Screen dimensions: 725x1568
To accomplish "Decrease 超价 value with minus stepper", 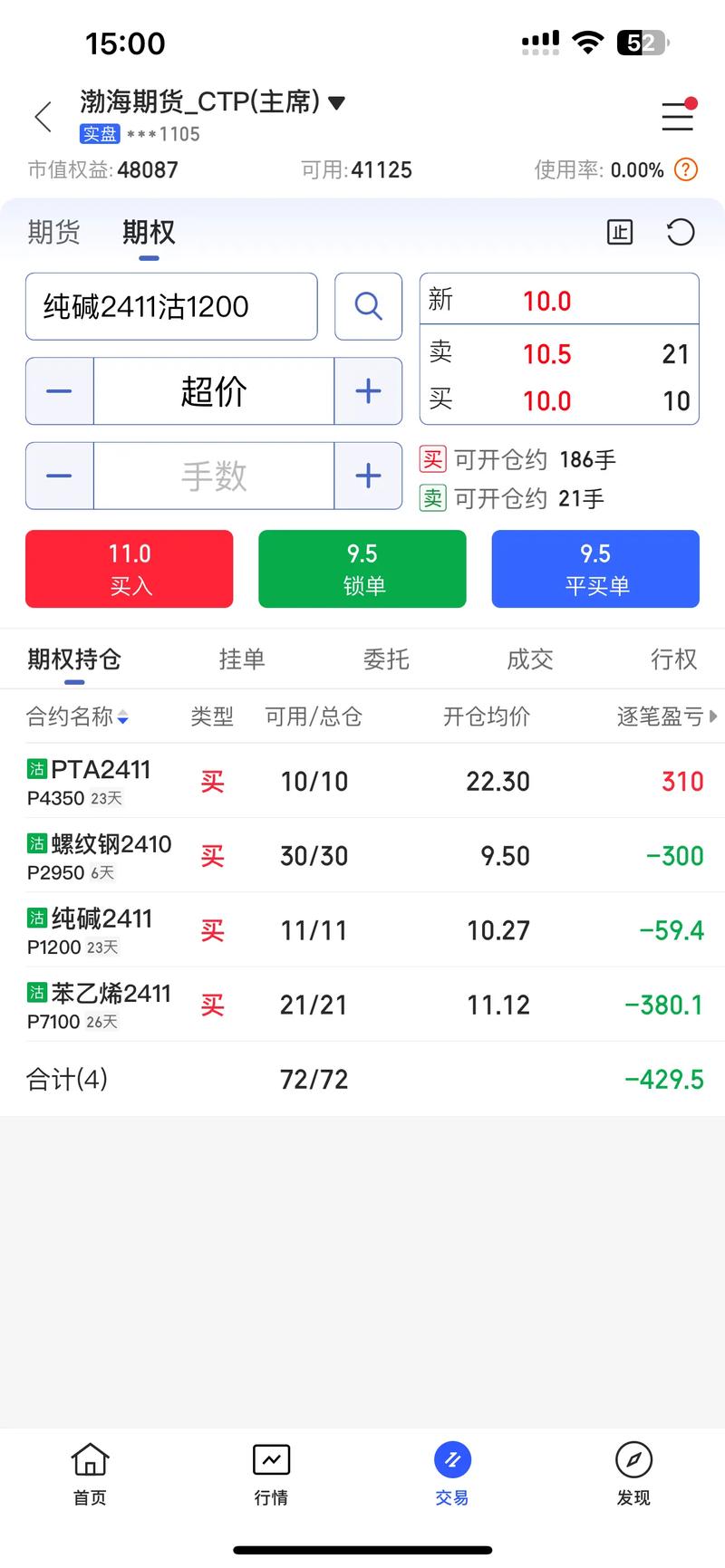I will point(59,390).
